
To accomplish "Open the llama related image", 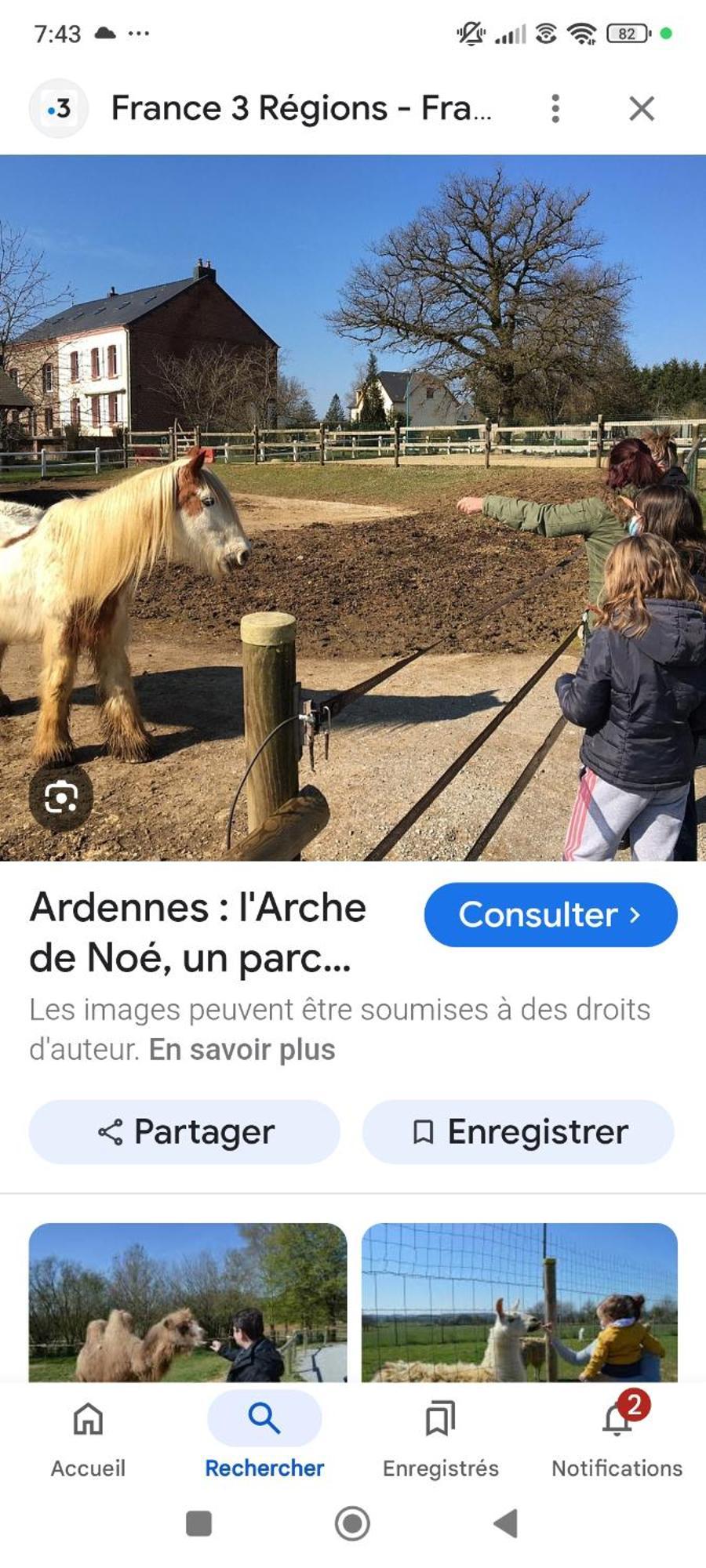I will coord(519,1301).
